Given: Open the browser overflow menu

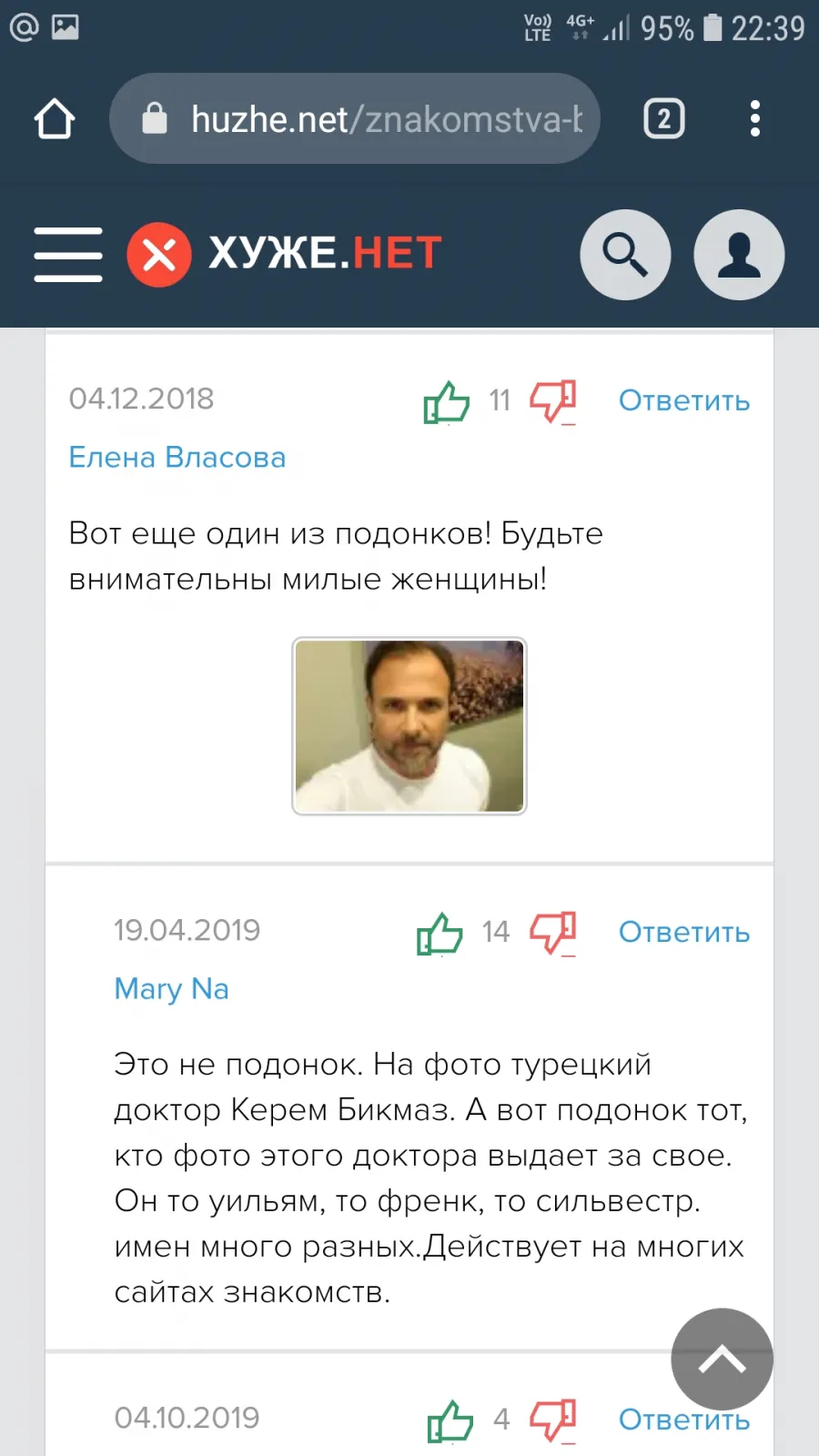Looking at the screenshot, I should click(754, 119).
